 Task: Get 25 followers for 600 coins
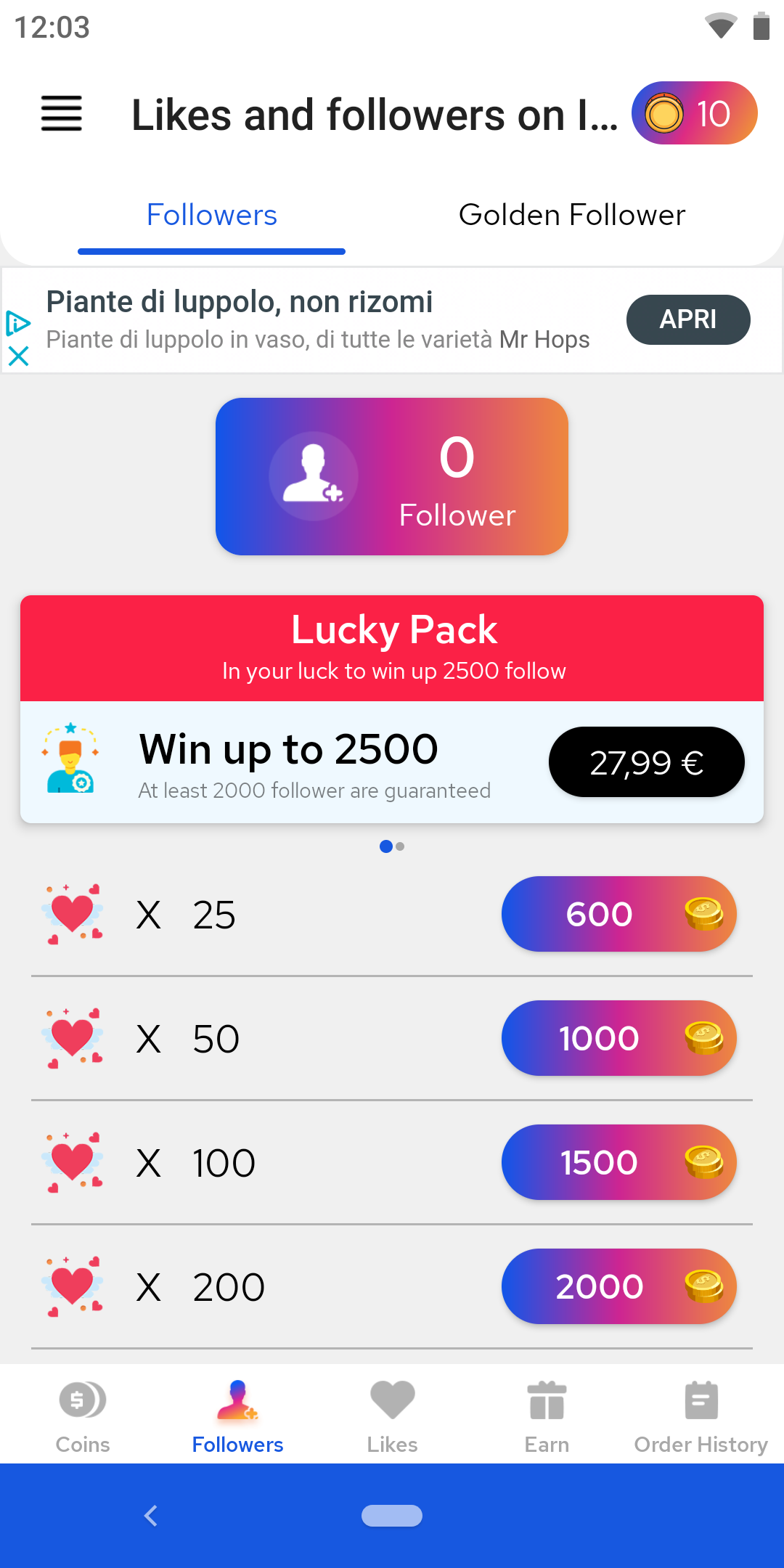click(619, 914)
